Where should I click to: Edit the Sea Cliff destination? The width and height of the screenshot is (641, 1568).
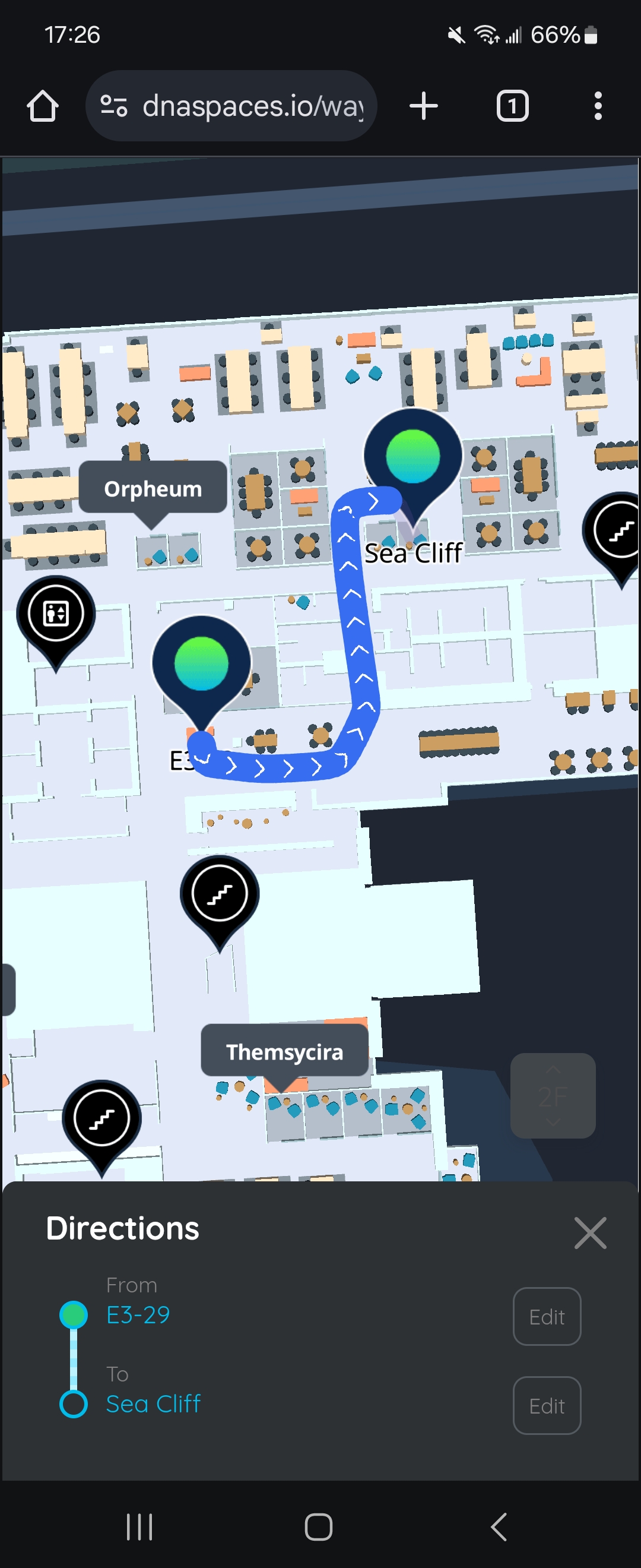coord(546,1405)
